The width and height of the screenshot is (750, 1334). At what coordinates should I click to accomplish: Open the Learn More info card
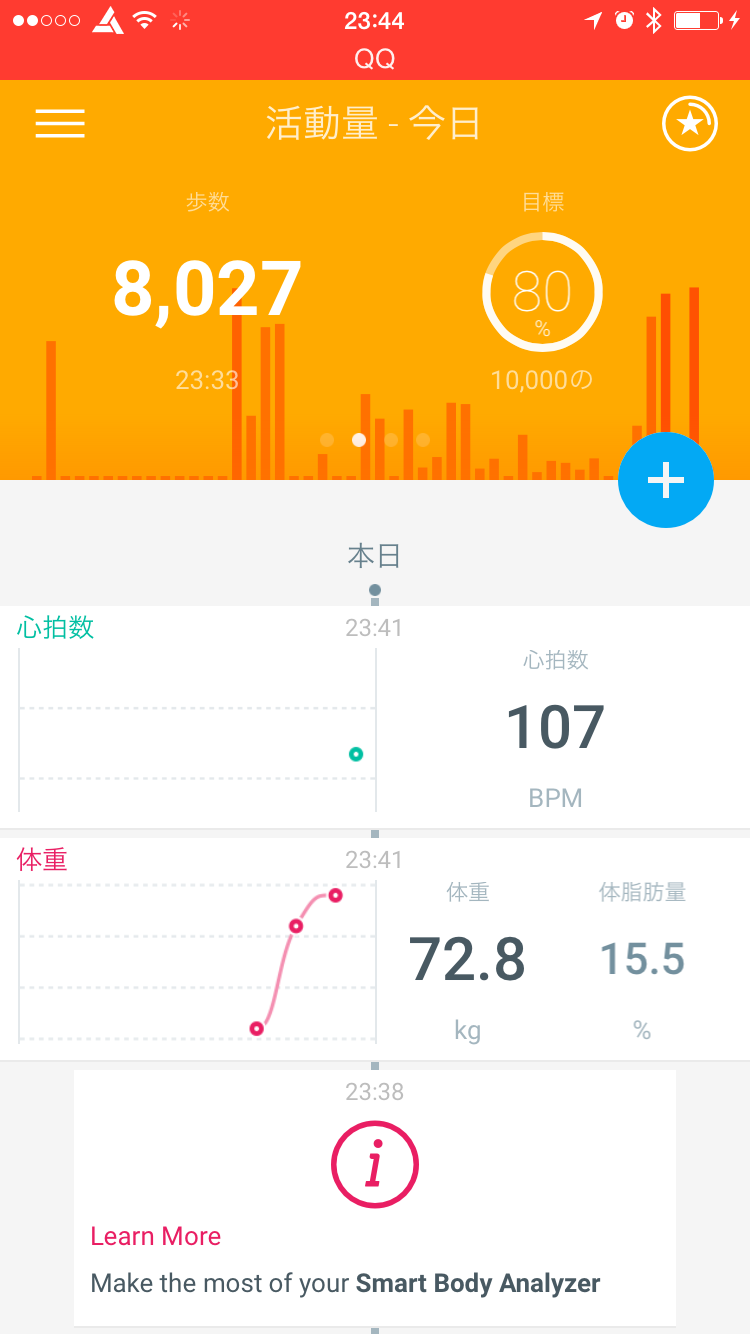click(x=375, y=1198)
